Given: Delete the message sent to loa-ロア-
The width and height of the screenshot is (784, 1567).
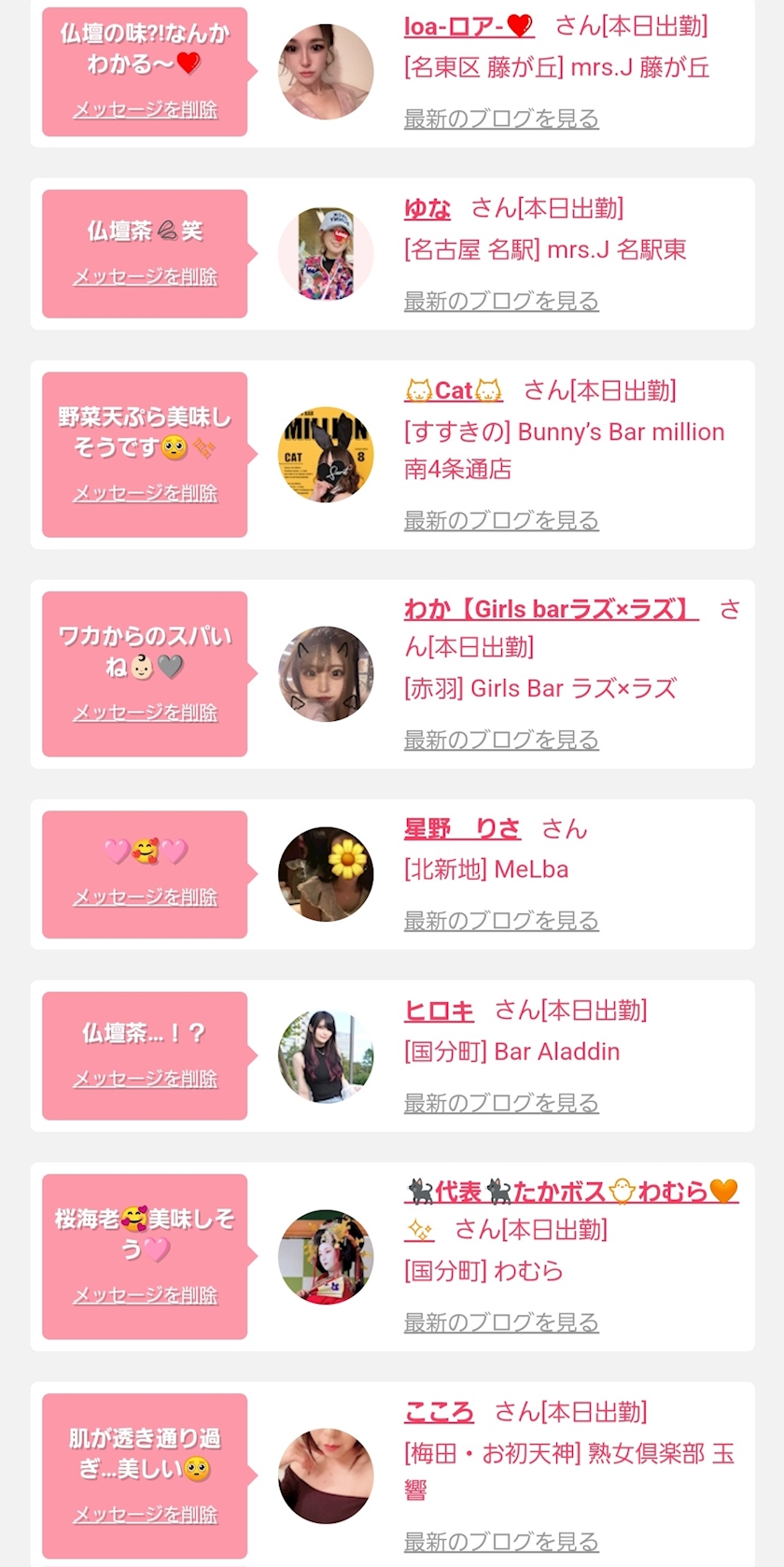Looking at the screenshot, I should tap(146, 109).
